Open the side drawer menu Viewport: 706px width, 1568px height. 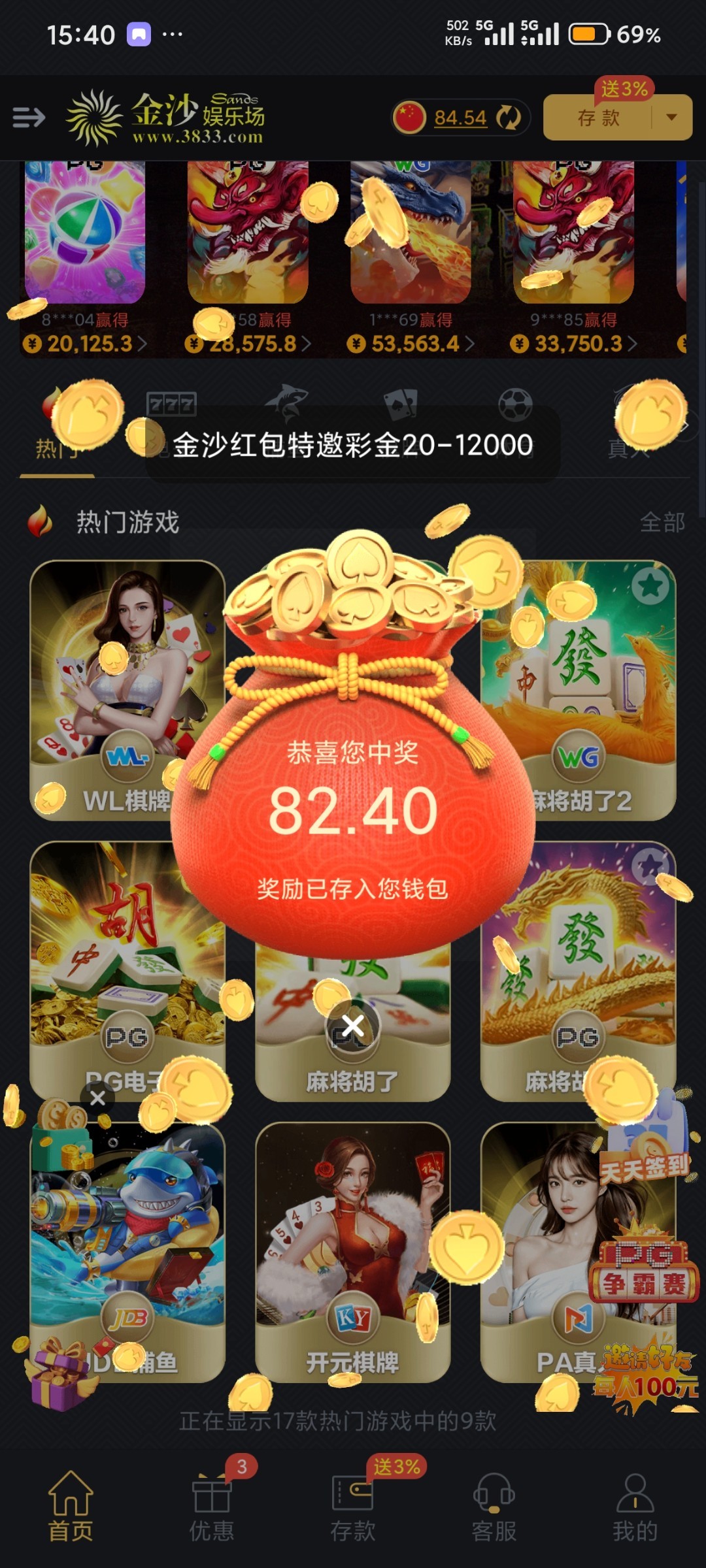[x=29, y=118]
